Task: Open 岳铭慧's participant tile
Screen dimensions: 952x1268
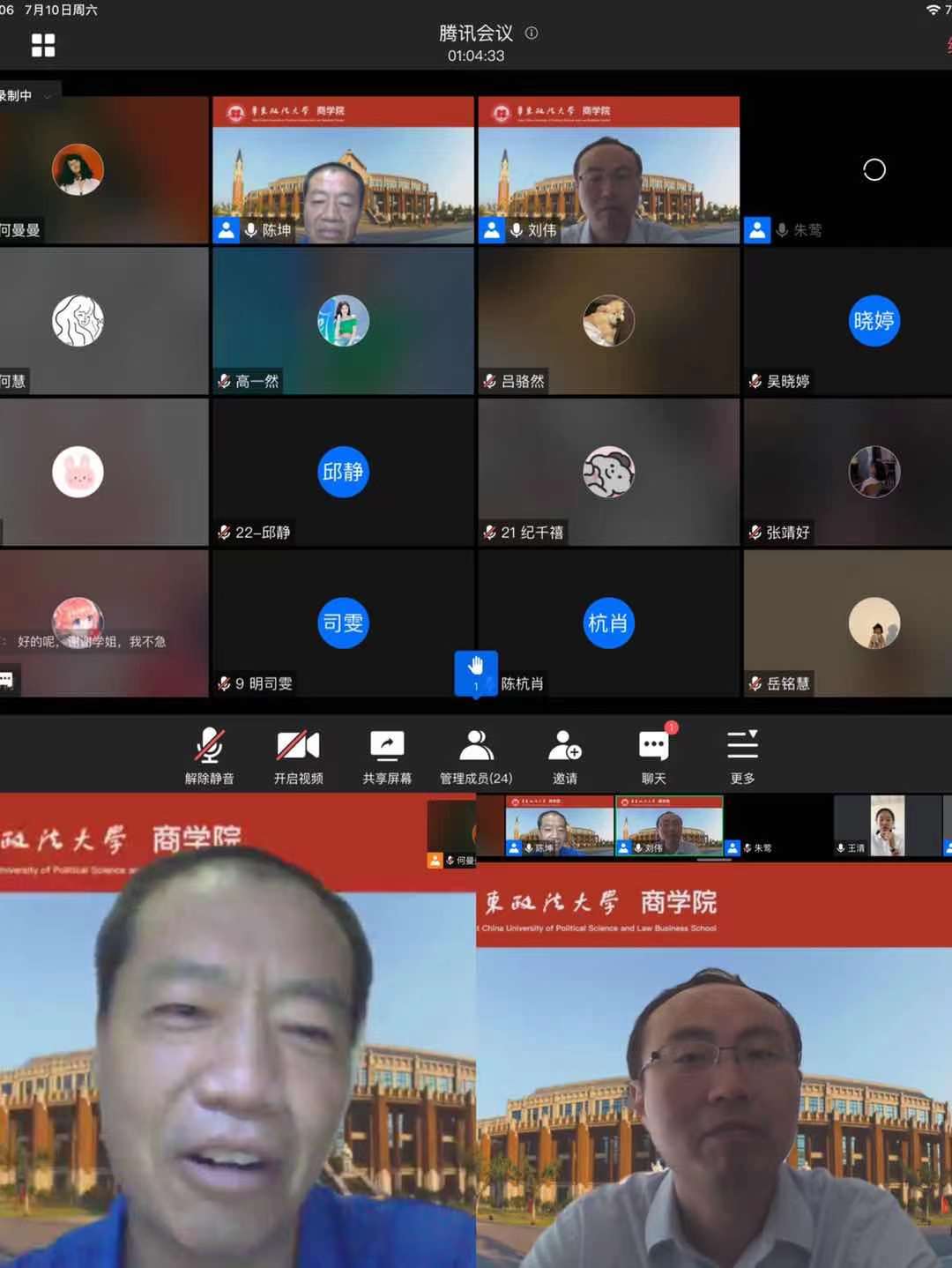Action: pyautogui.click(x=848, y=623)
